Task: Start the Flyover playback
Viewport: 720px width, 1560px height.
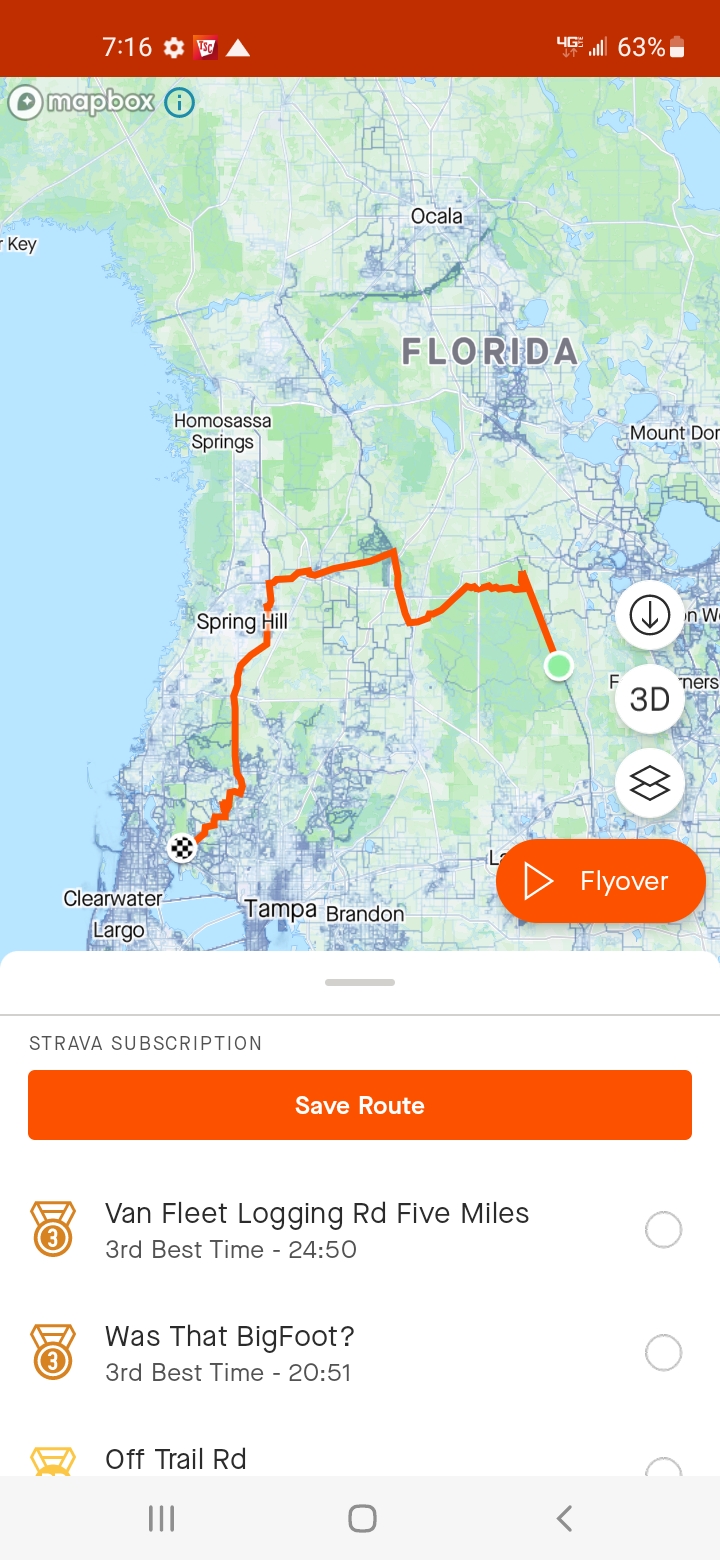Action: tap(601, 881)
